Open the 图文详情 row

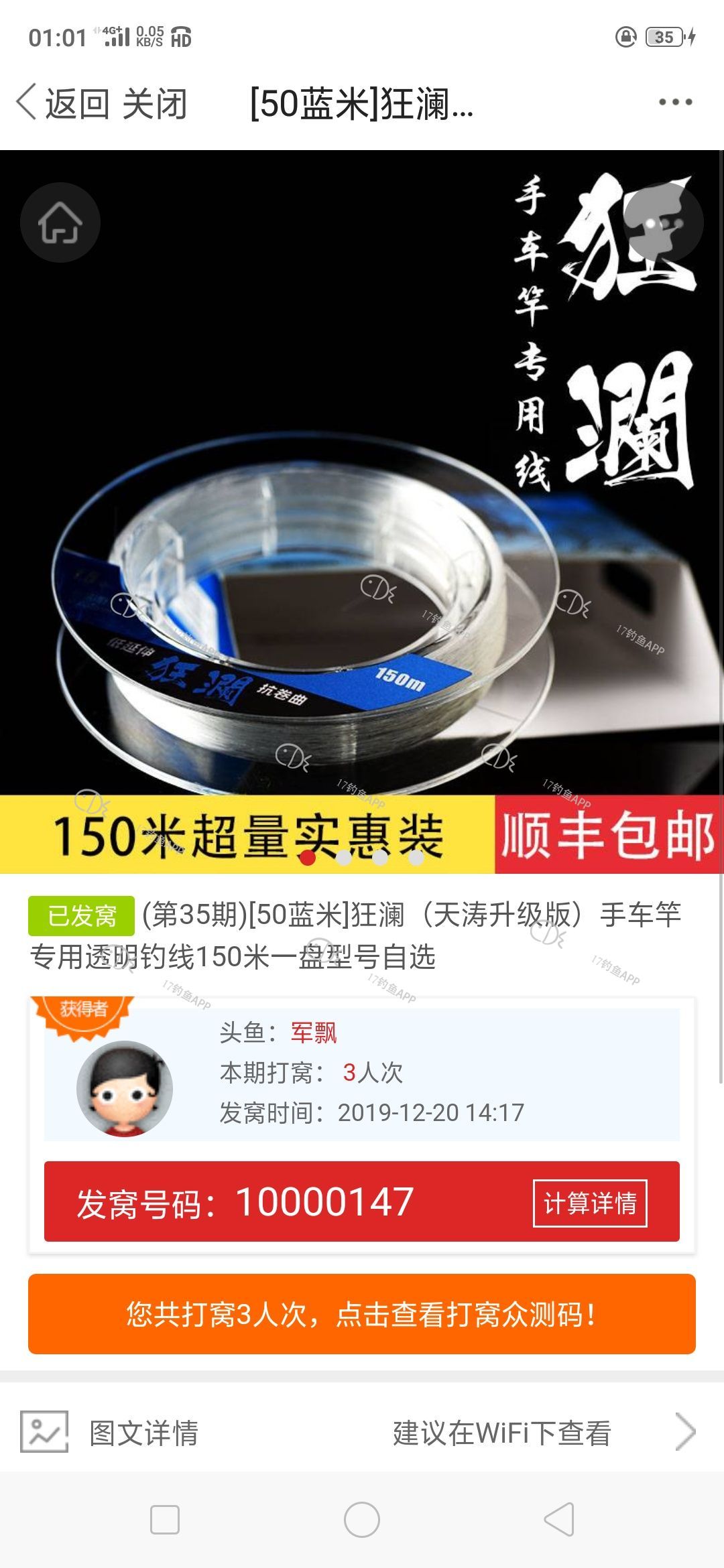pyautogui.click(x=362, y=1433)
